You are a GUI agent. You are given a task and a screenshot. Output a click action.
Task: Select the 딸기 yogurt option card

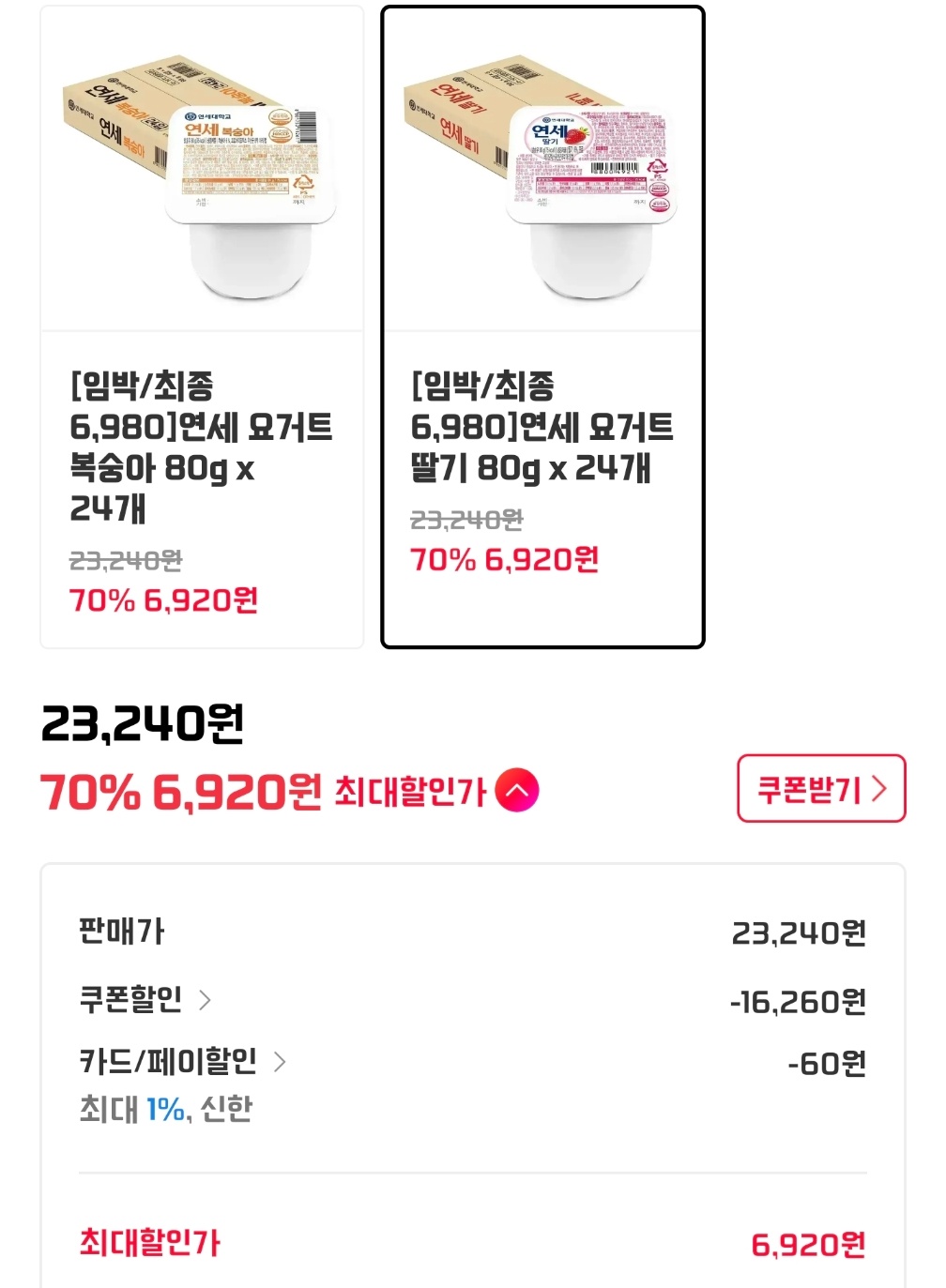(x=542, y=326)
